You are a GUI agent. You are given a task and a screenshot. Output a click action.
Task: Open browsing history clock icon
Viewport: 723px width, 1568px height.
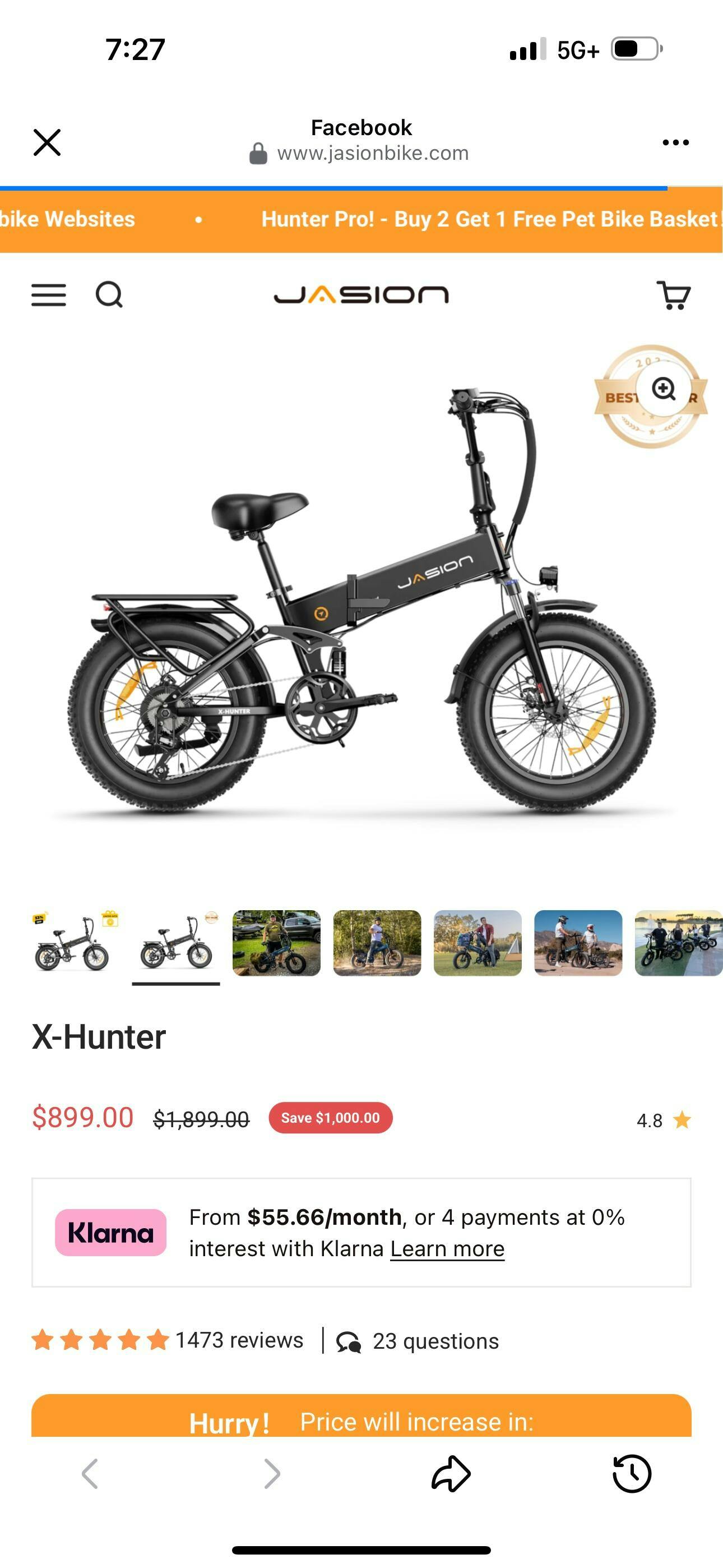(x=632, y=1474)
